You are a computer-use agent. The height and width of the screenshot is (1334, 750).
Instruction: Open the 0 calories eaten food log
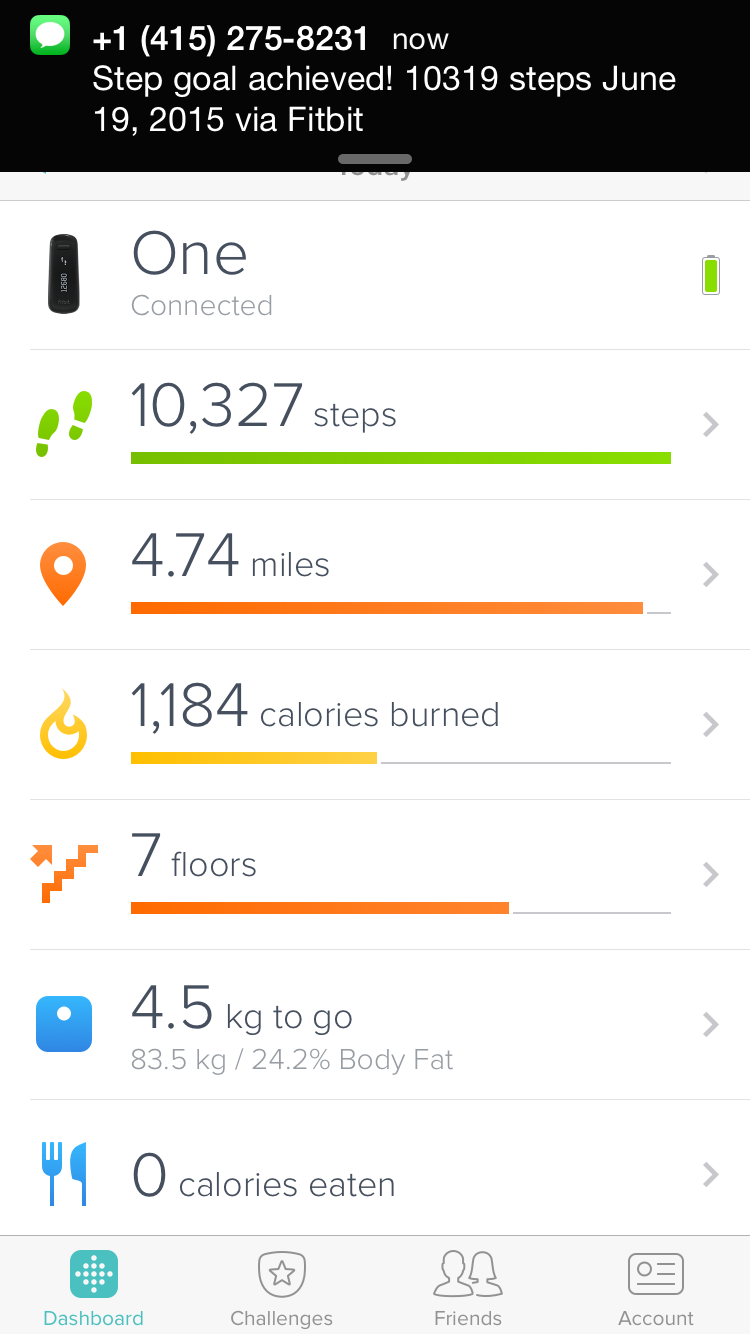point(375,1168)
